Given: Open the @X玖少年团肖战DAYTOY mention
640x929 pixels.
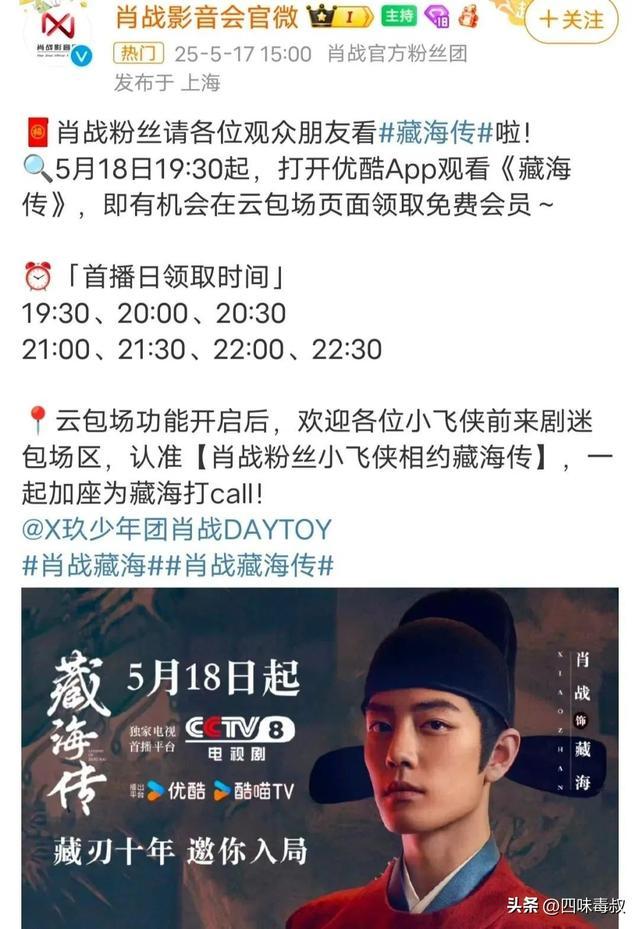Looking at the screenshot, I should (x=176, y=529).
